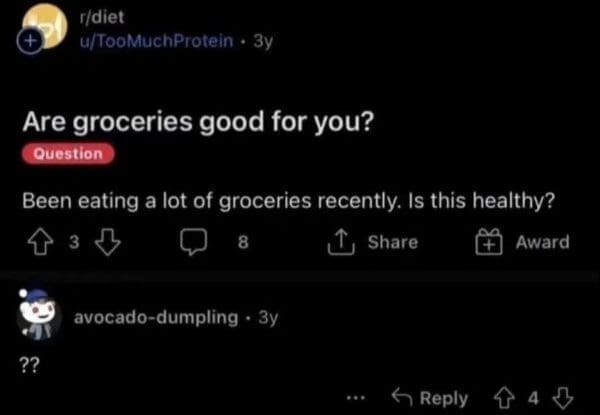Screen dimensions: 600x415
Task: Reply to avocado-dumpling's comment
Action: coord(429,397)
